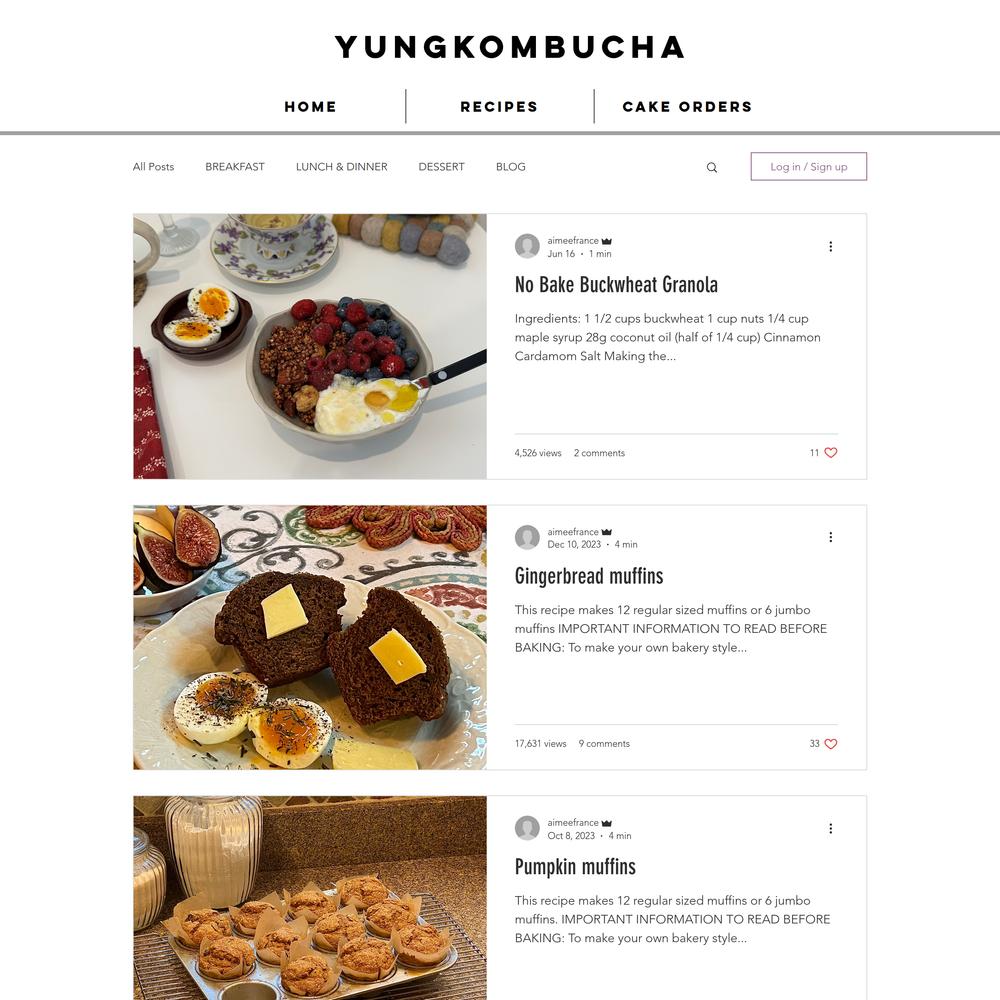
Task: Open the Cake Orders page
Action: [x=687, y=107]
